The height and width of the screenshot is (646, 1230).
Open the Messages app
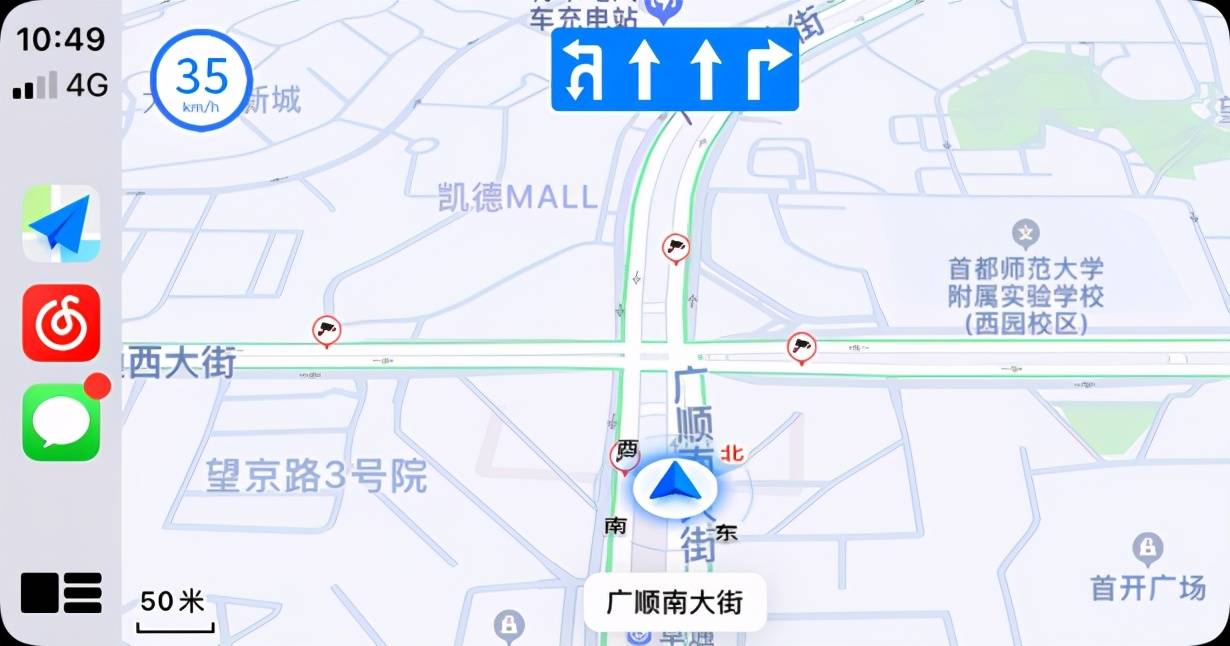(x=61, y=422)
